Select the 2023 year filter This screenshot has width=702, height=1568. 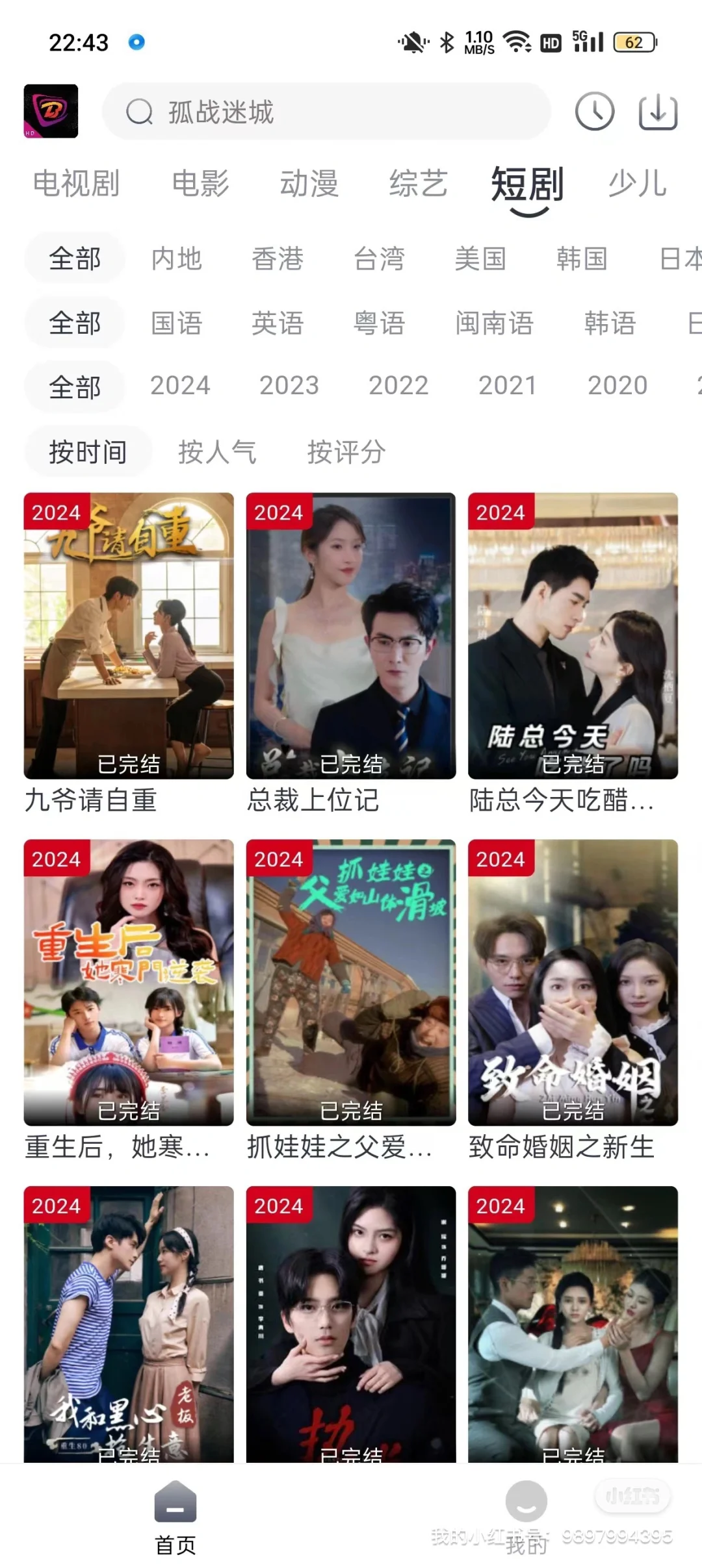[289, 386]
